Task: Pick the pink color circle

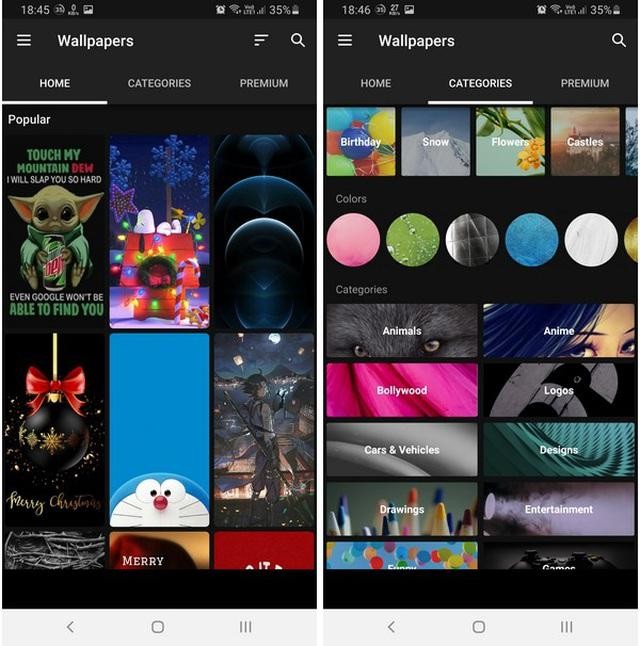Action: click(x=353, y=240)
